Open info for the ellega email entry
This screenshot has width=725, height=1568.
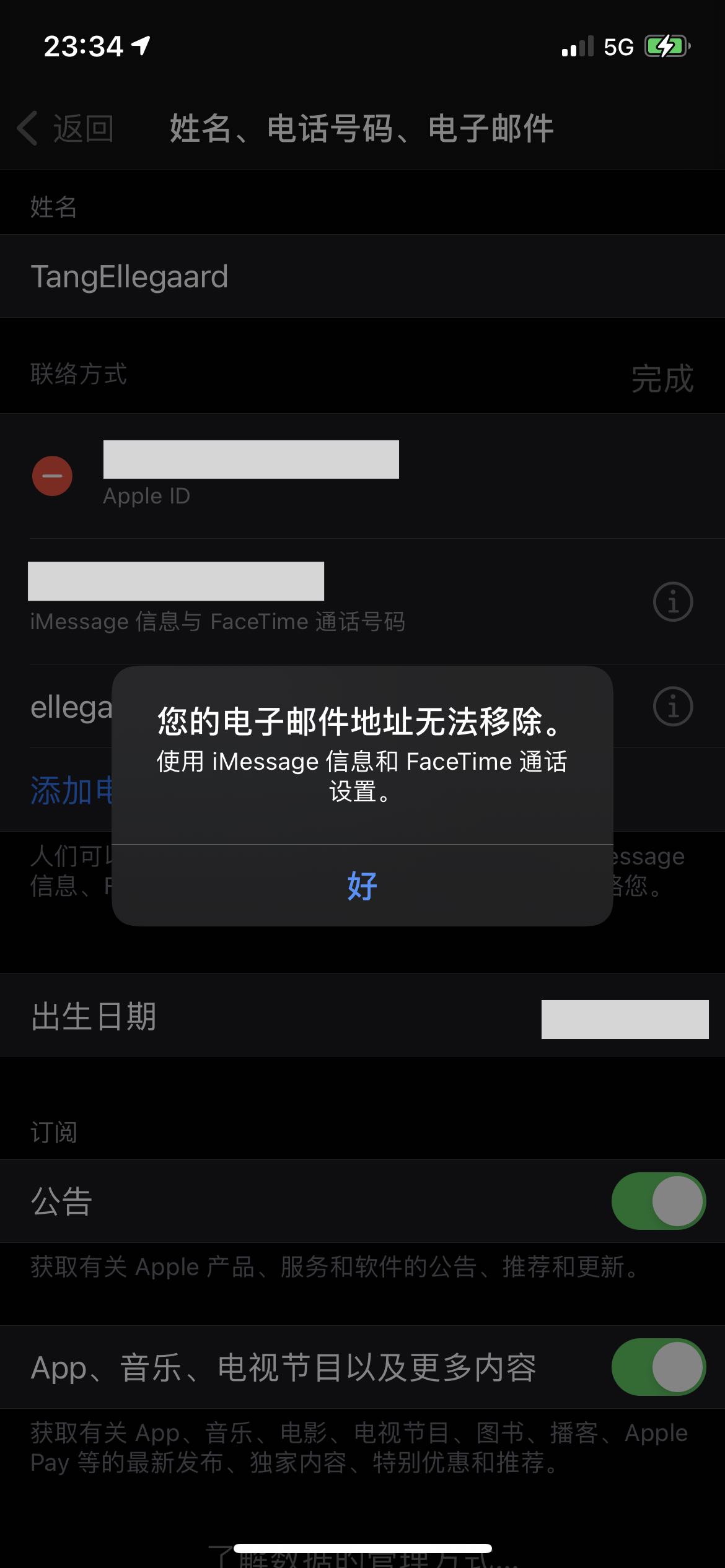672,707
